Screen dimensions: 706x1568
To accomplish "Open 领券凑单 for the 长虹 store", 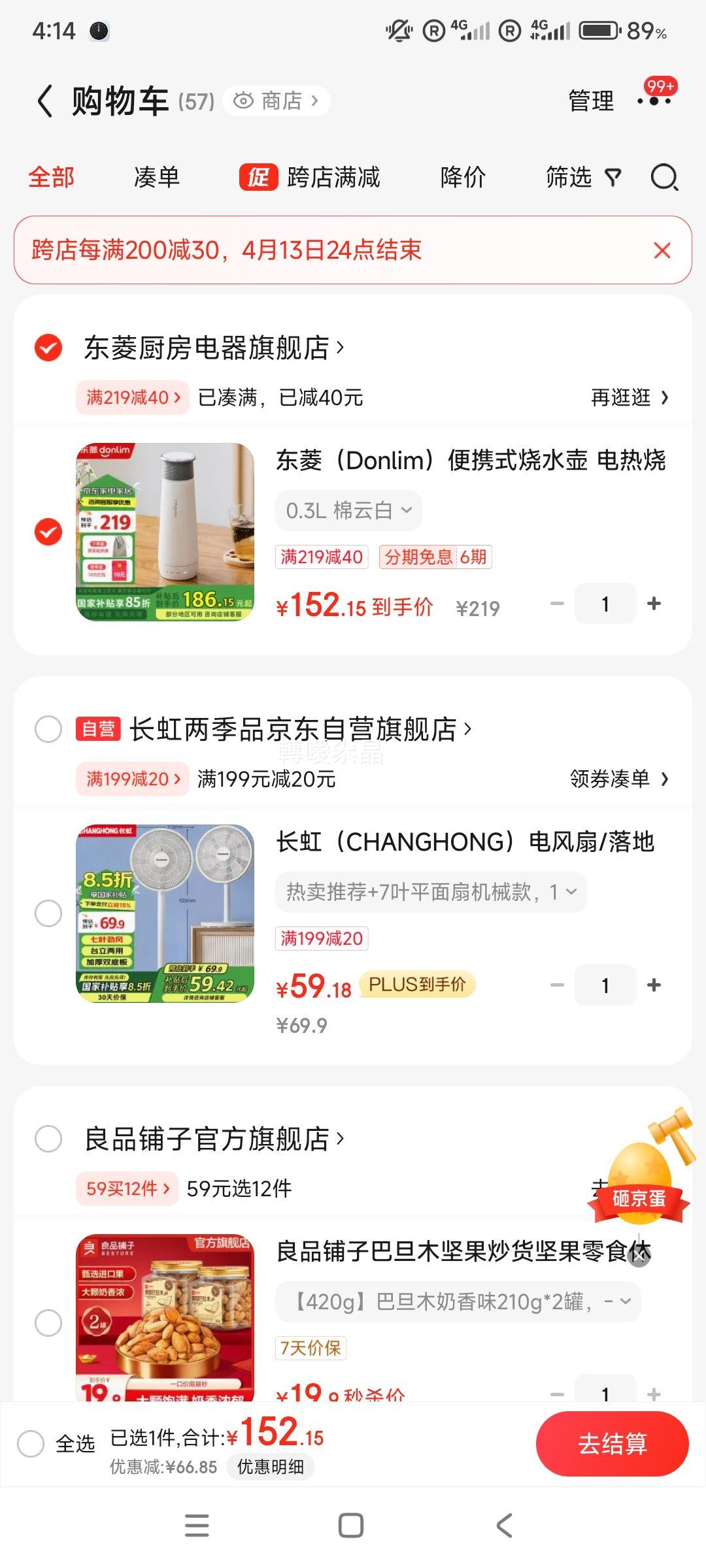I will pyautogui.click(x=618, y=779).
